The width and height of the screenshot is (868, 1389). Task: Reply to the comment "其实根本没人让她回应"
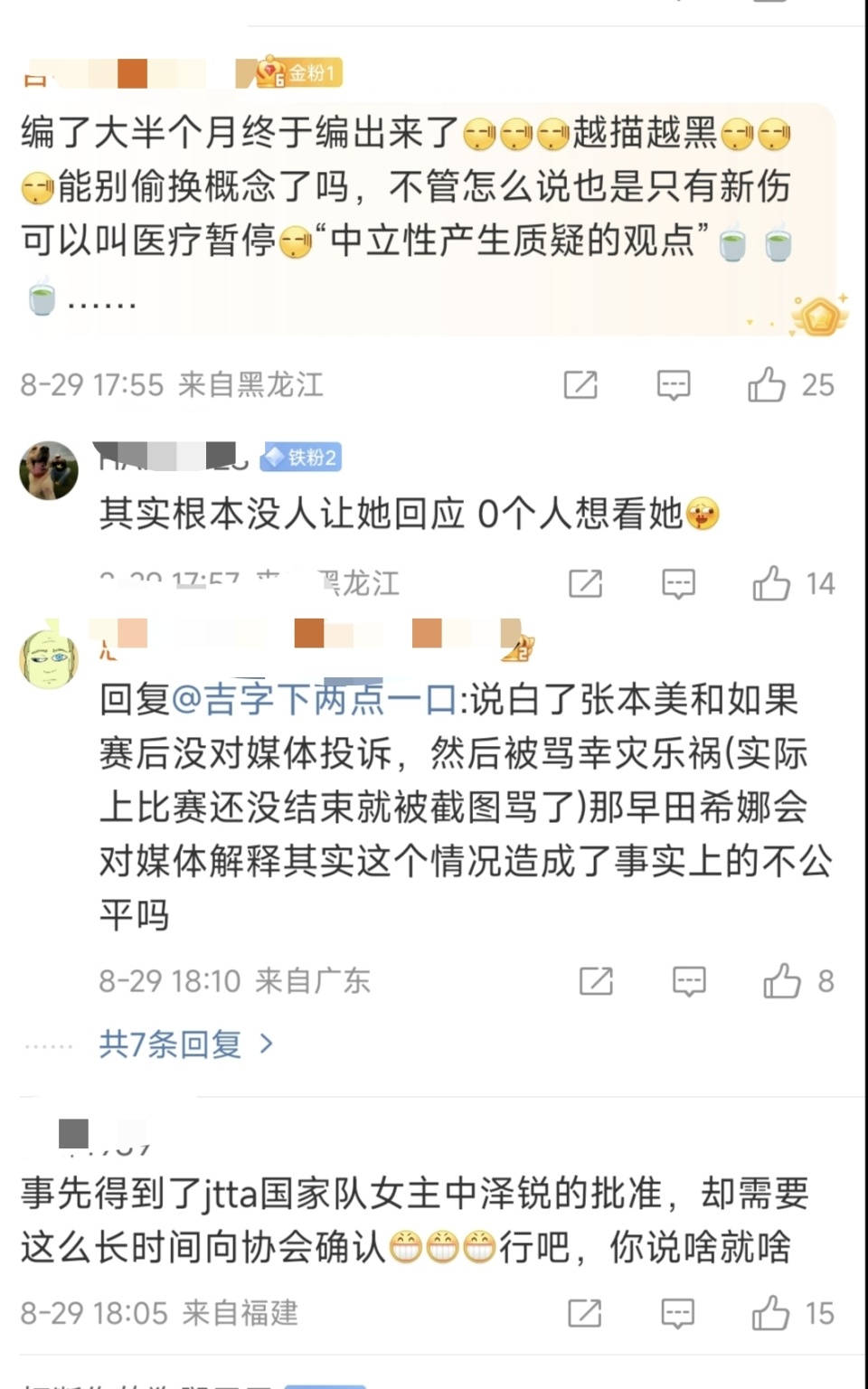pos(678,583)
